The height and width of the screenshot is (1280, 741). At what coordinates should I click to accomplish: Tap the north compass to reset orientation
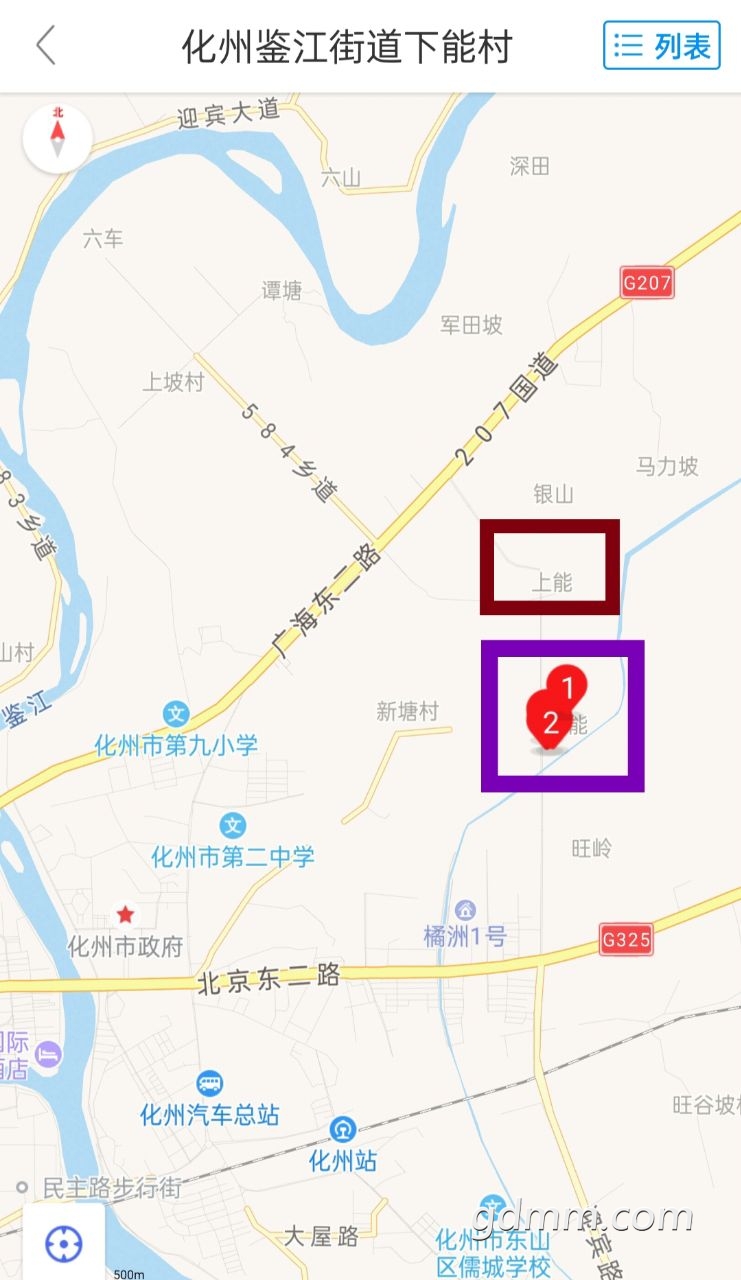click(x=57, y=138)
